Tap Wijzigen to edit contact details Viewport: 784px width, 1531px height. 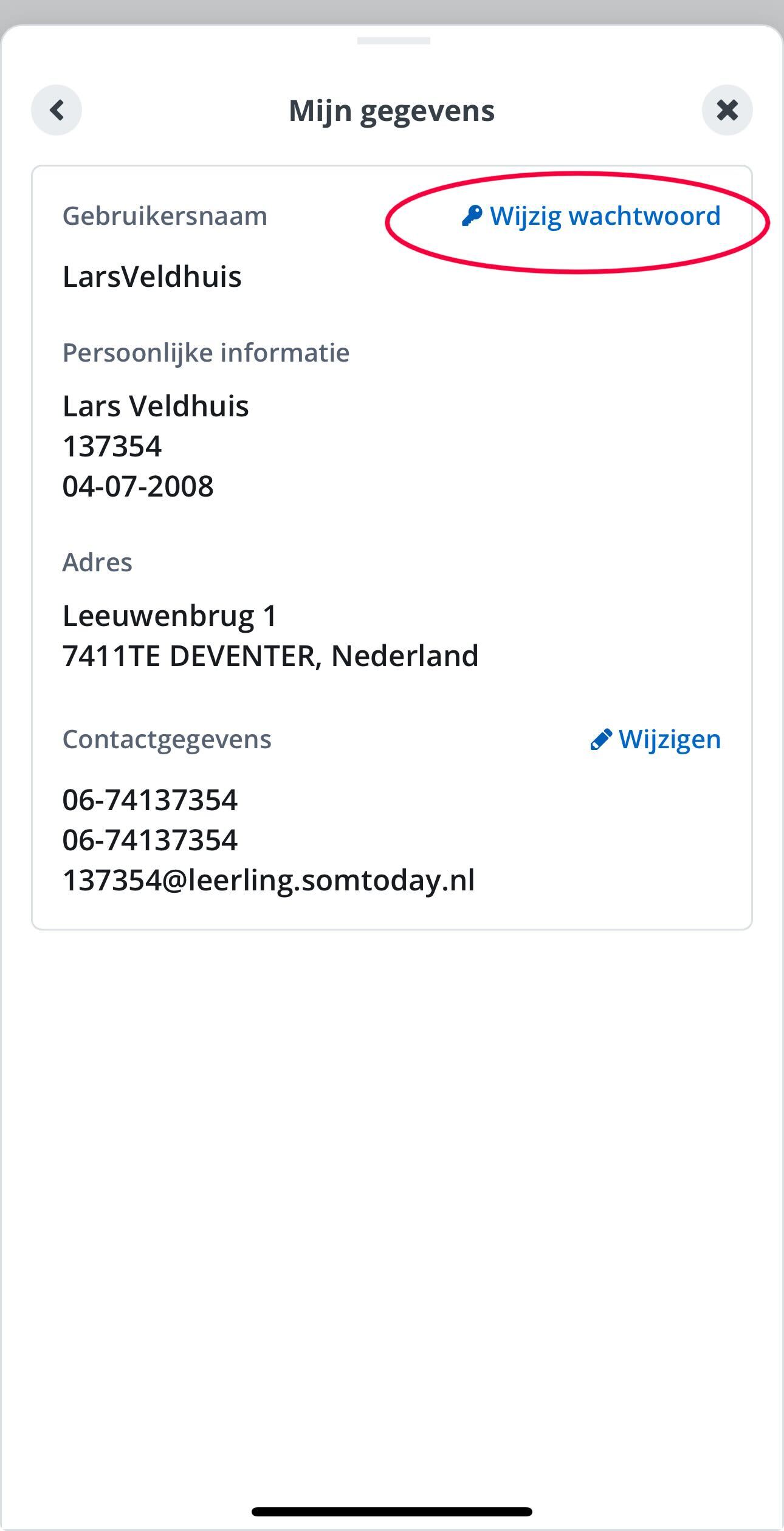(x=656, y=740)
